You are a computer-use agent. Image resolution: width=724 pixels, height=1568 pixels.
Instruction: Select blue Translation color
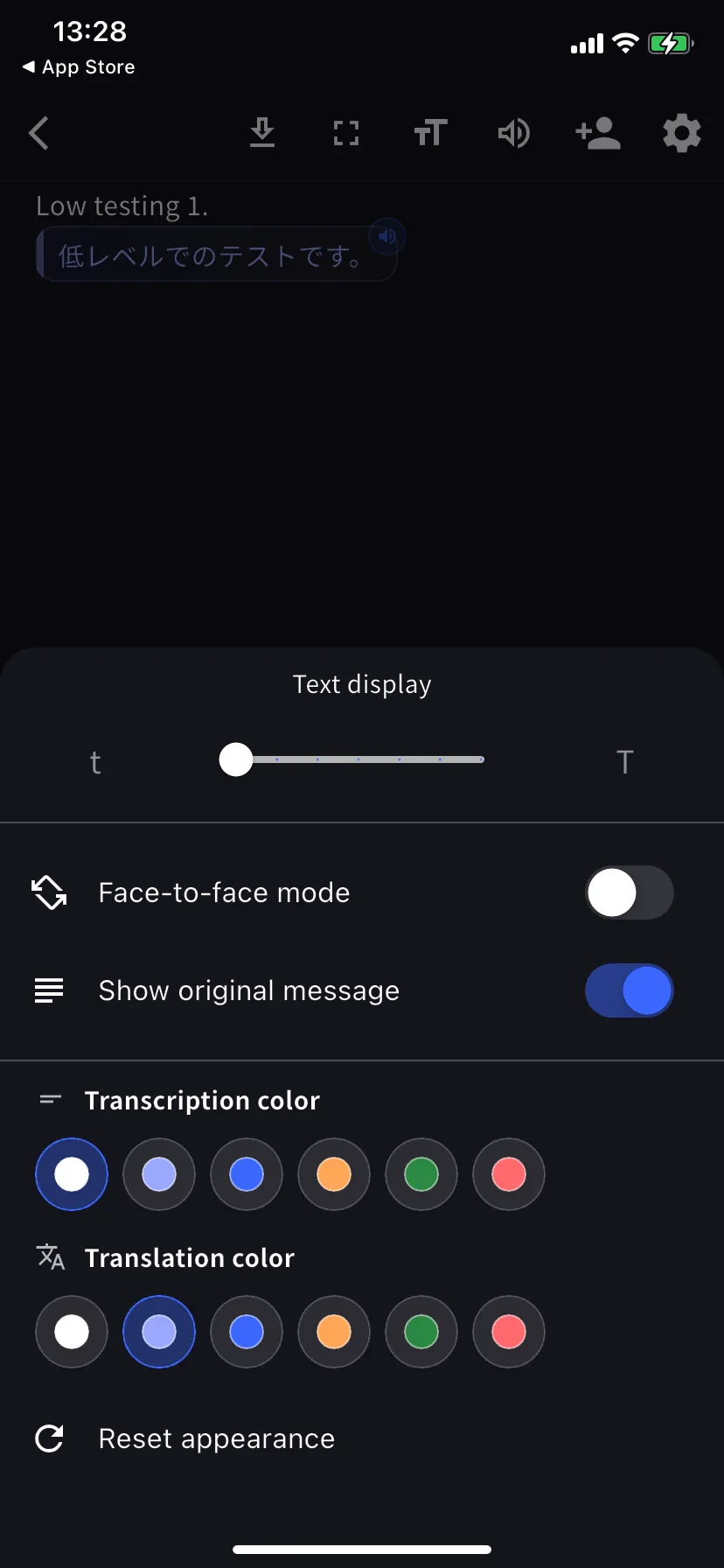pyautogui.click(x=247, y=1332)
